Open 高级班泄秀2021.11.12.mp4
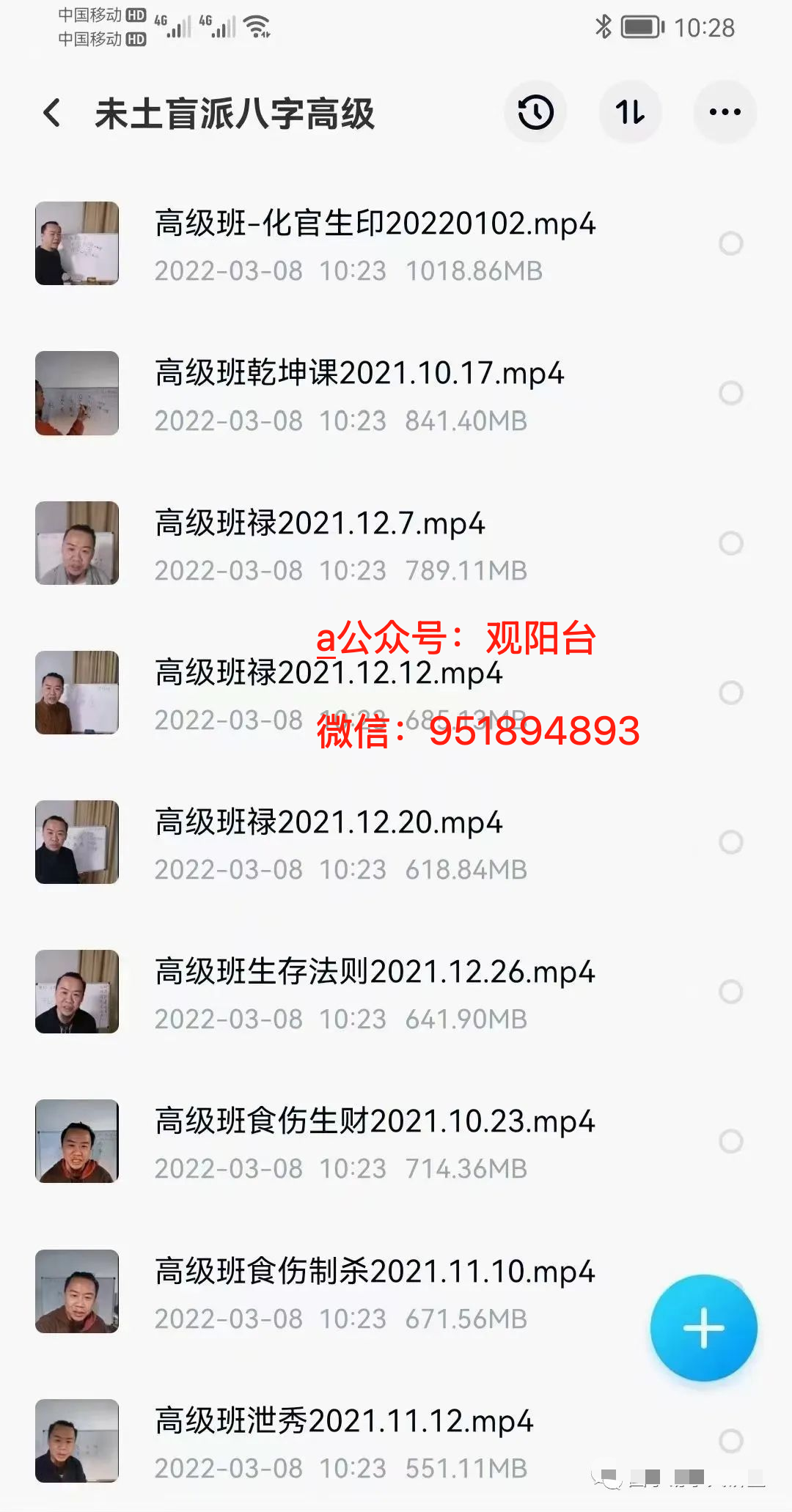The height and width of the screenshot is (1512, 792). [343, 1421]
